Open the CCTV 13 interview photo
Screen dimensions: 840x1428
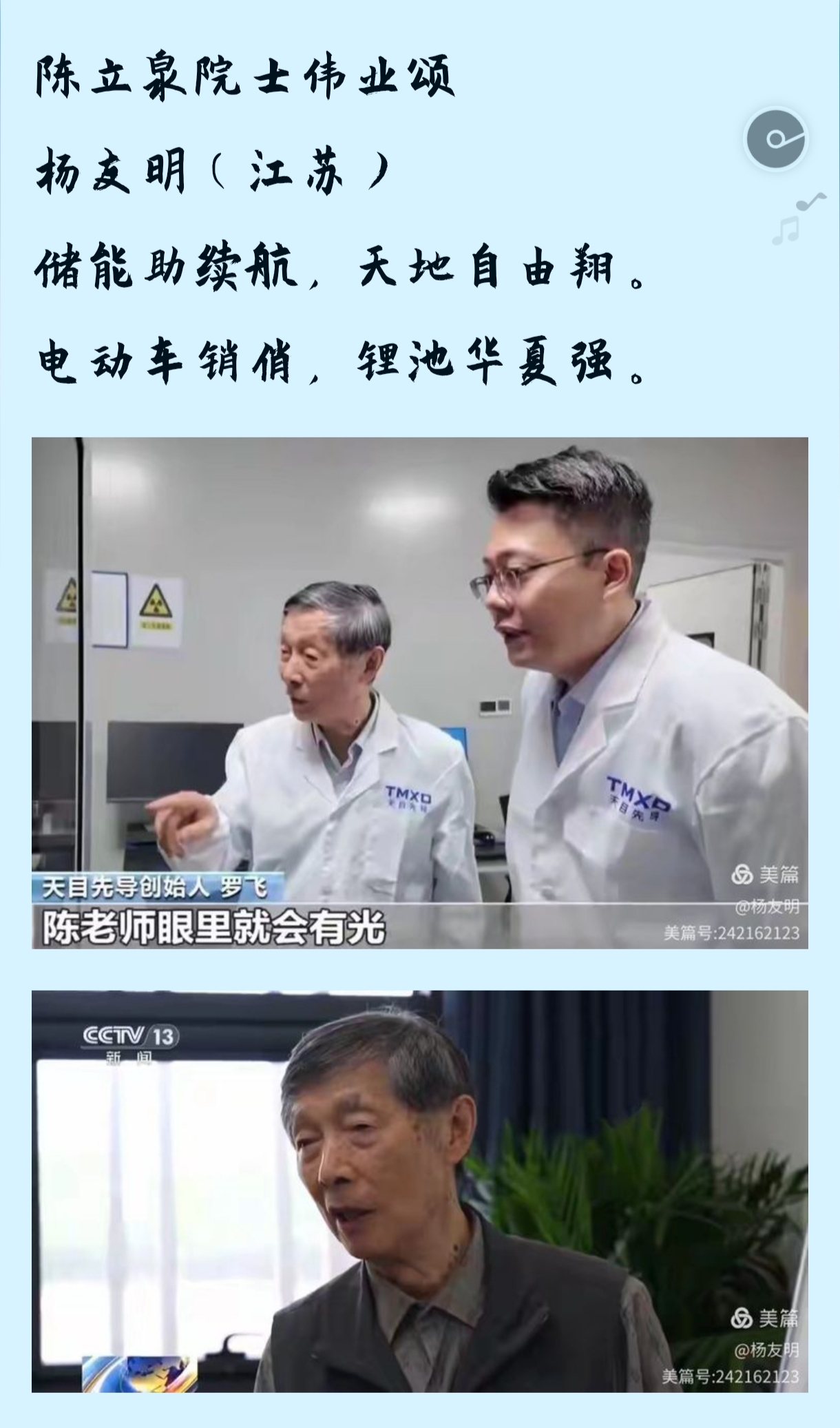[x=420, y=1191]
